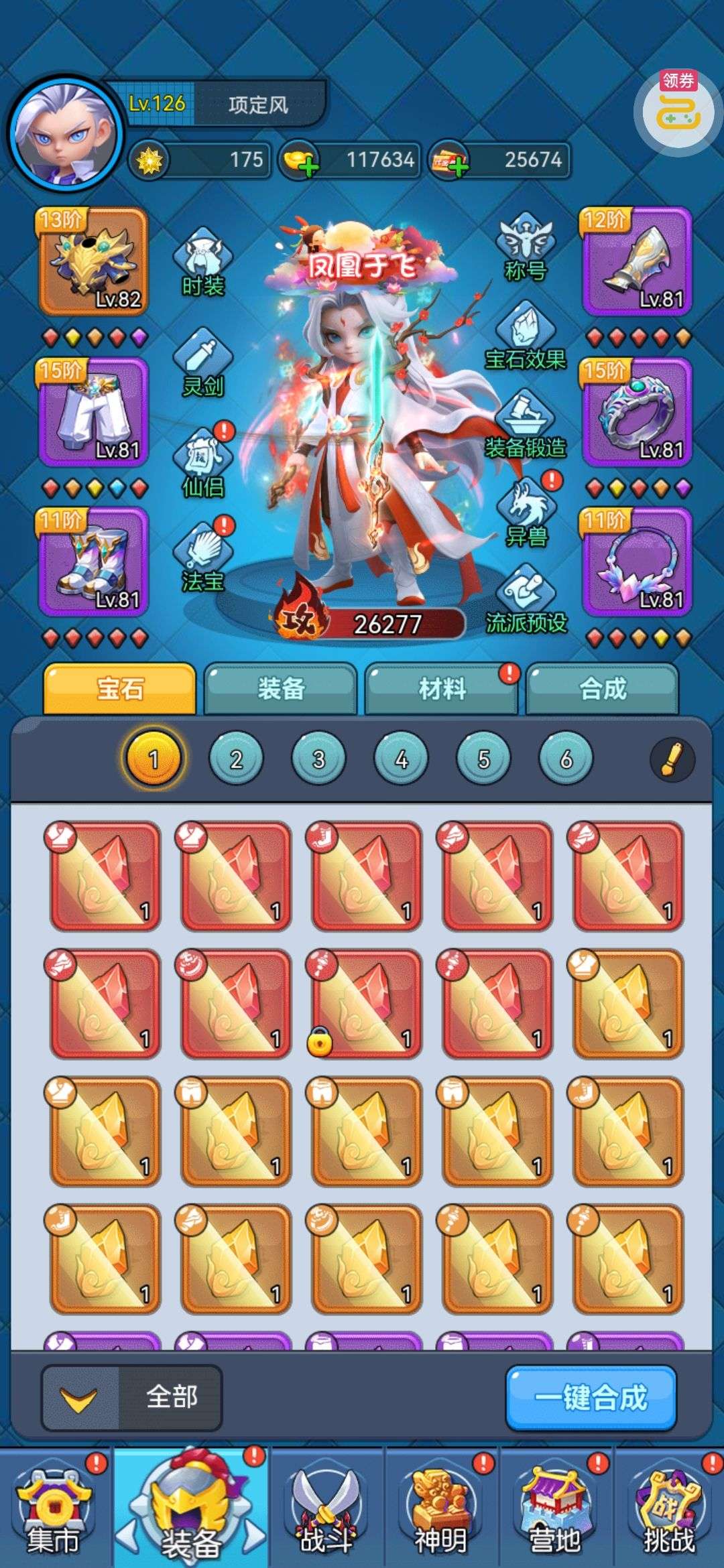Open the 仙侣 companion menu
The width and height of the screenshot is (724, 1568).
[x=202, y=462]
